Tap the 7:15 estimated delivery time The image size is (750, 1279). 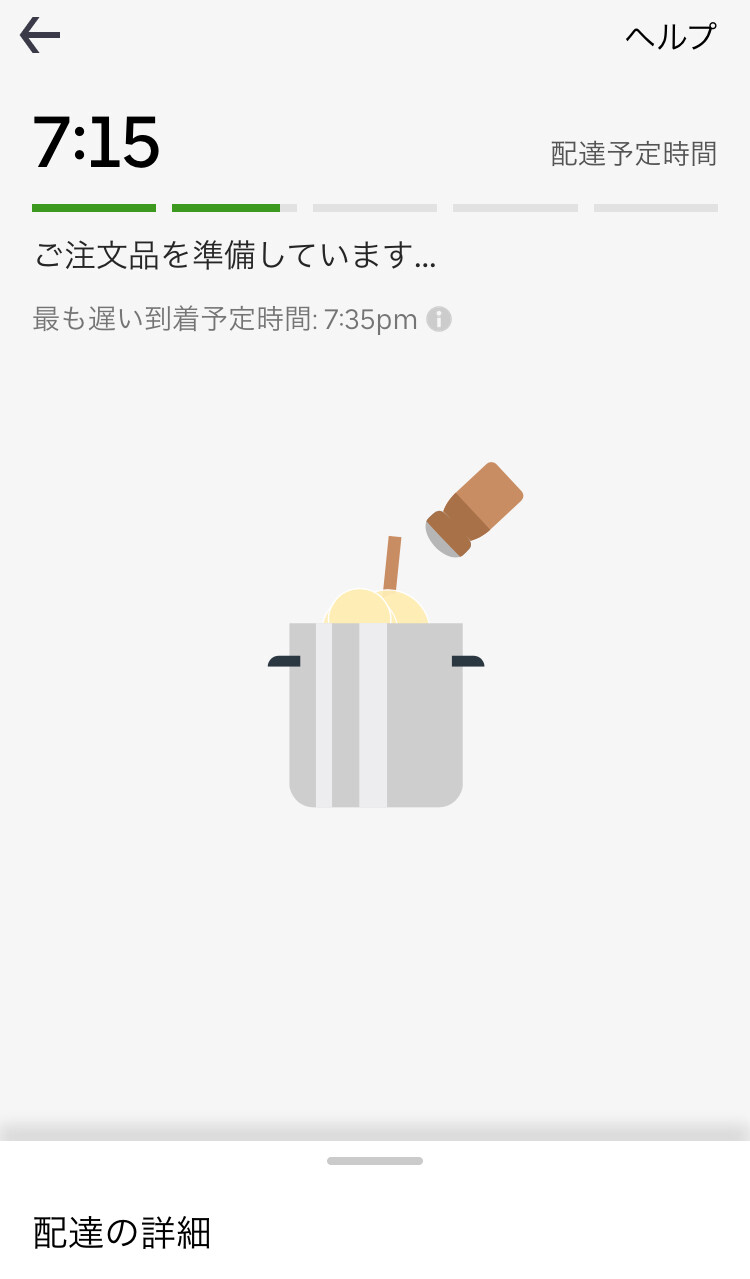coord(96,143)
